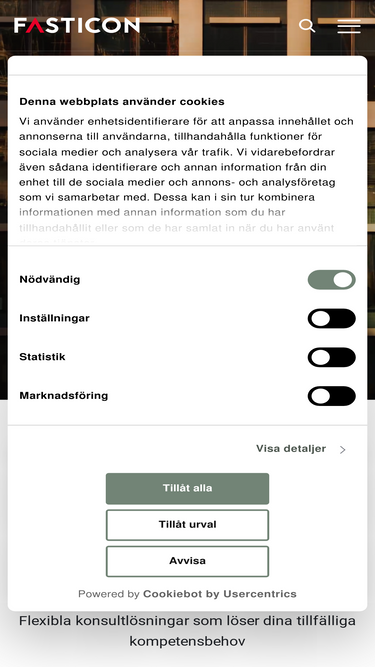Open the Cookiebot by Usercentrics link

point(220,594)
